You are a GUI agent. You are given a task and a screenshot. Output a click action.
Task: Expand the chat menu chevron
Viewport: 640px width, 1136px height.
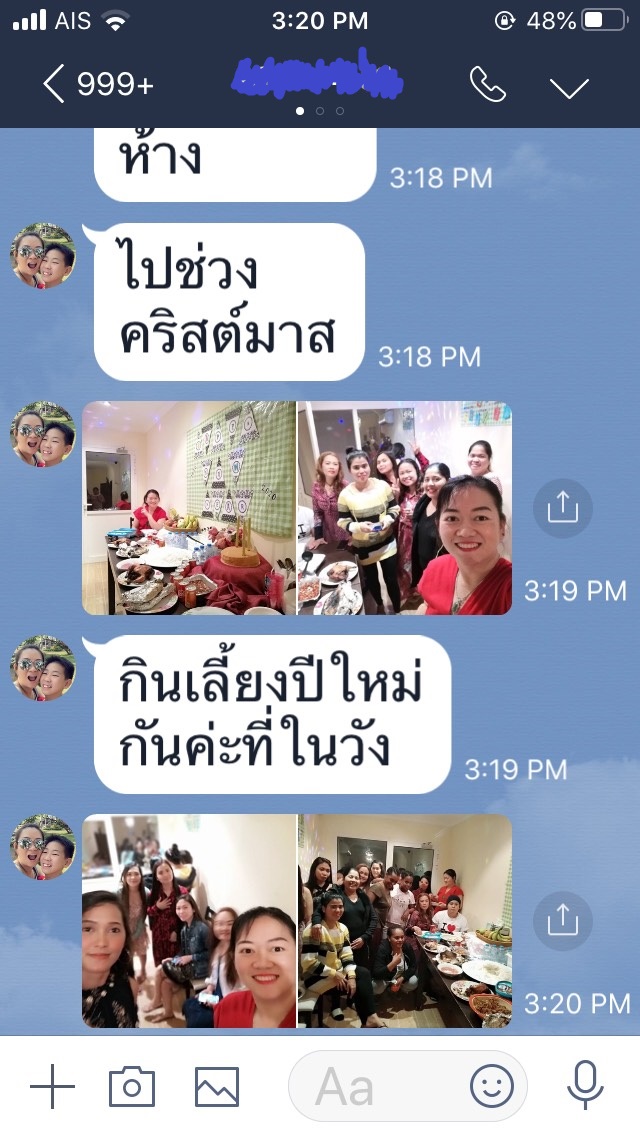point(570,87)
